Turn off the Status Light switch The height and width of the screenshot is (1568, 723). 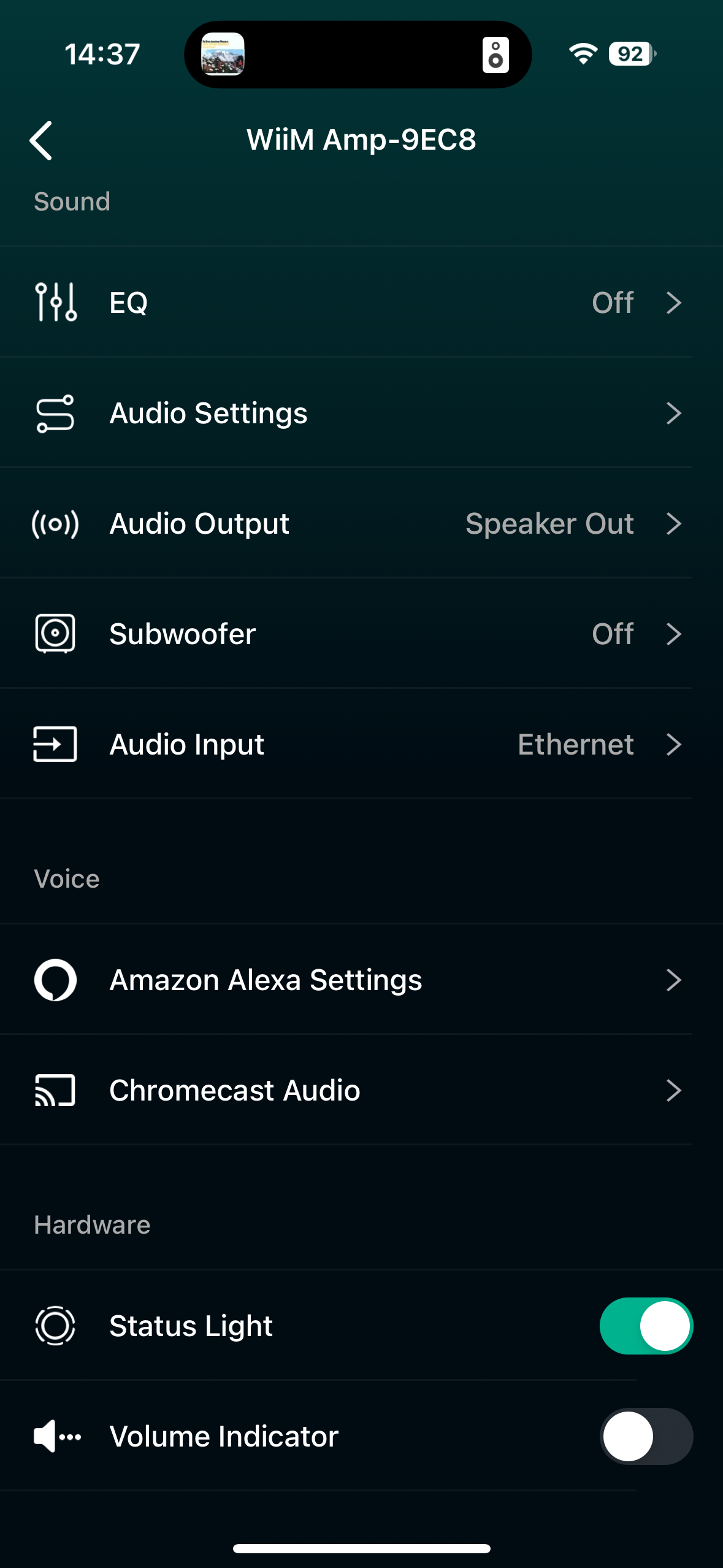click(x=646, y=1326)
